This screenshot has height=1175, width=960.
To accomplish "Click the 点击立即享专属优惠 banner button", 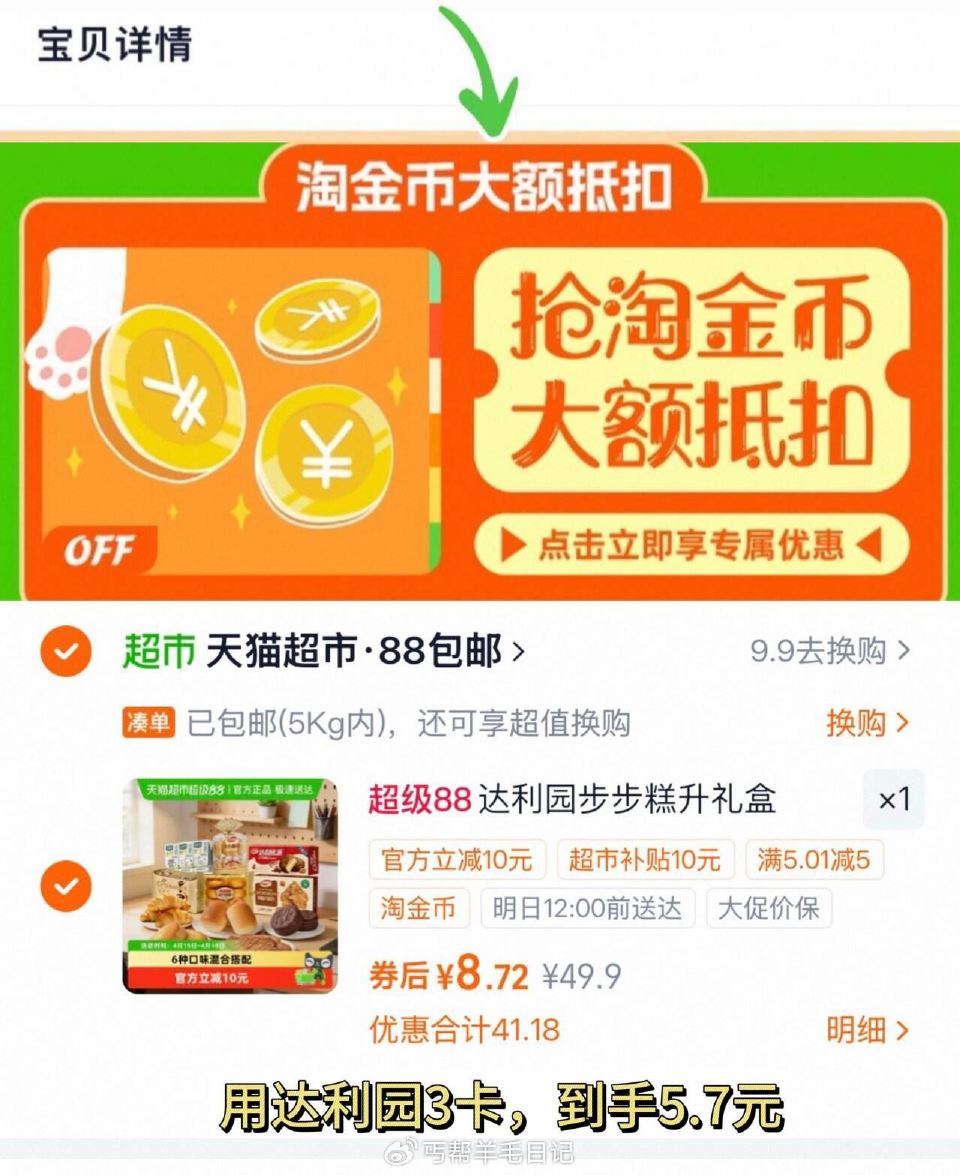I will [690, 541].
